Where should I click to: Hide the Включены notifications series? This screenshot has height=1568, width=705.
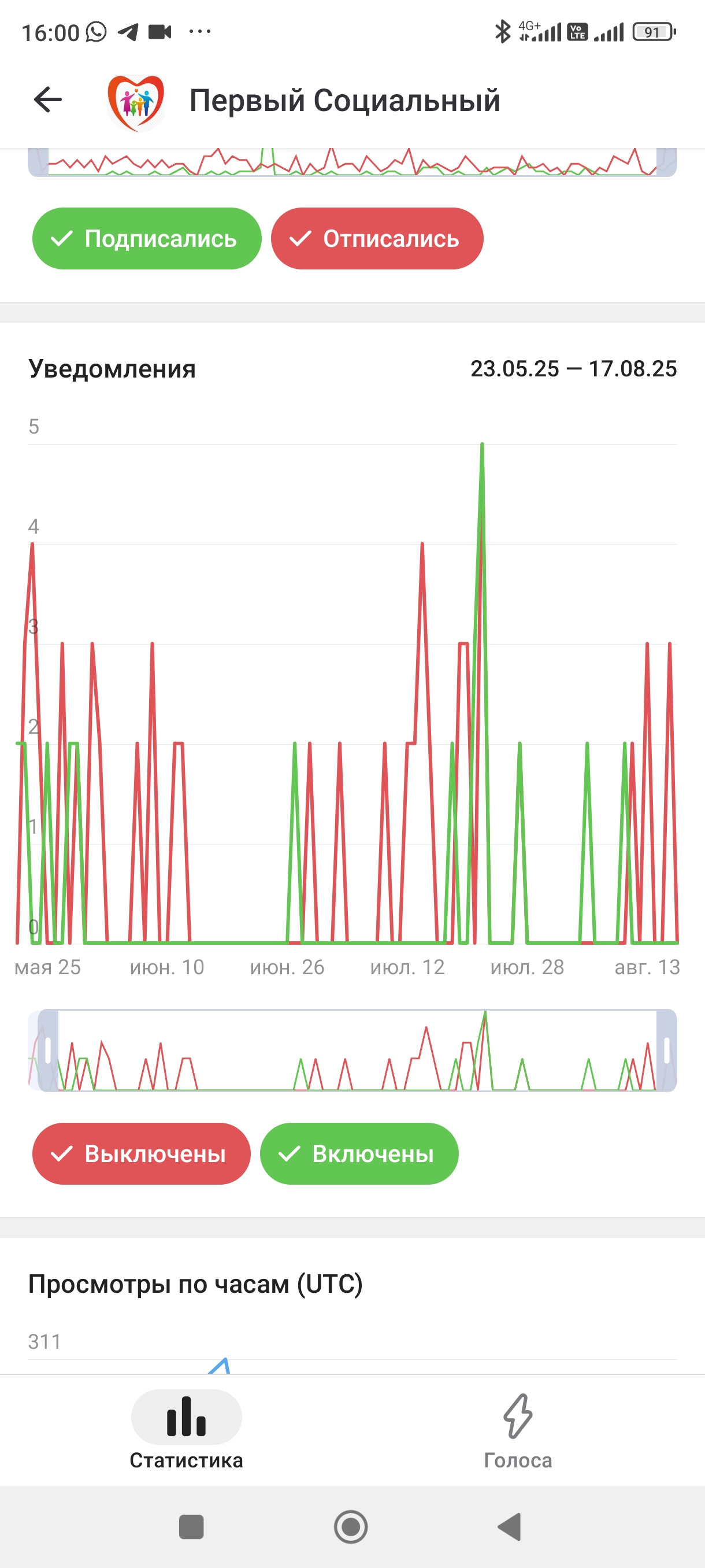coord(359,1153)
